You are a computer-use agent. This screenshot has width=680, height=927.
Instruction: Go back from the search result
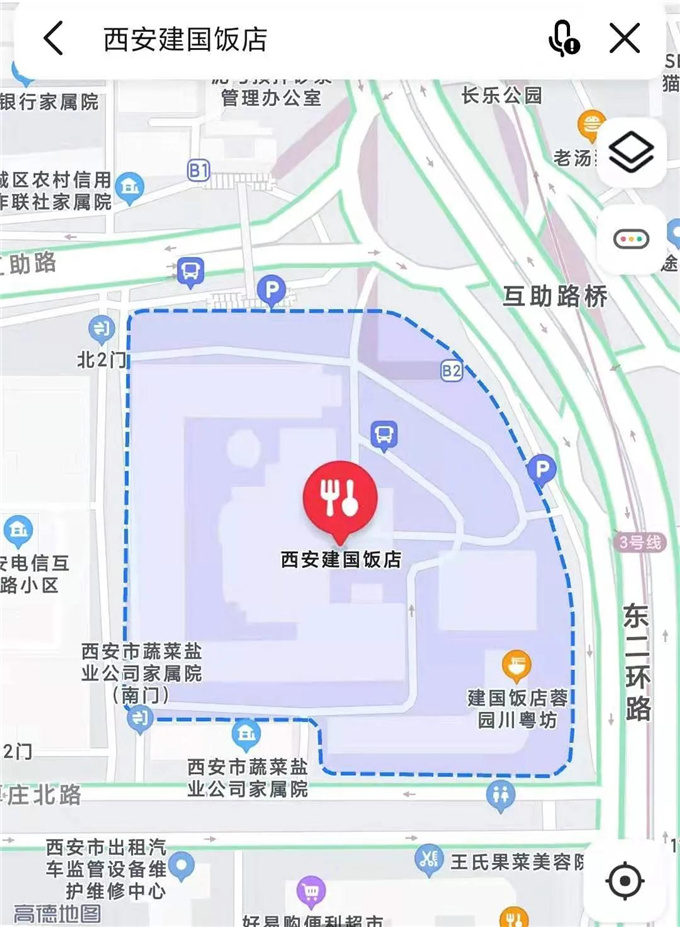pyautogui.click(x=53, y=39)
